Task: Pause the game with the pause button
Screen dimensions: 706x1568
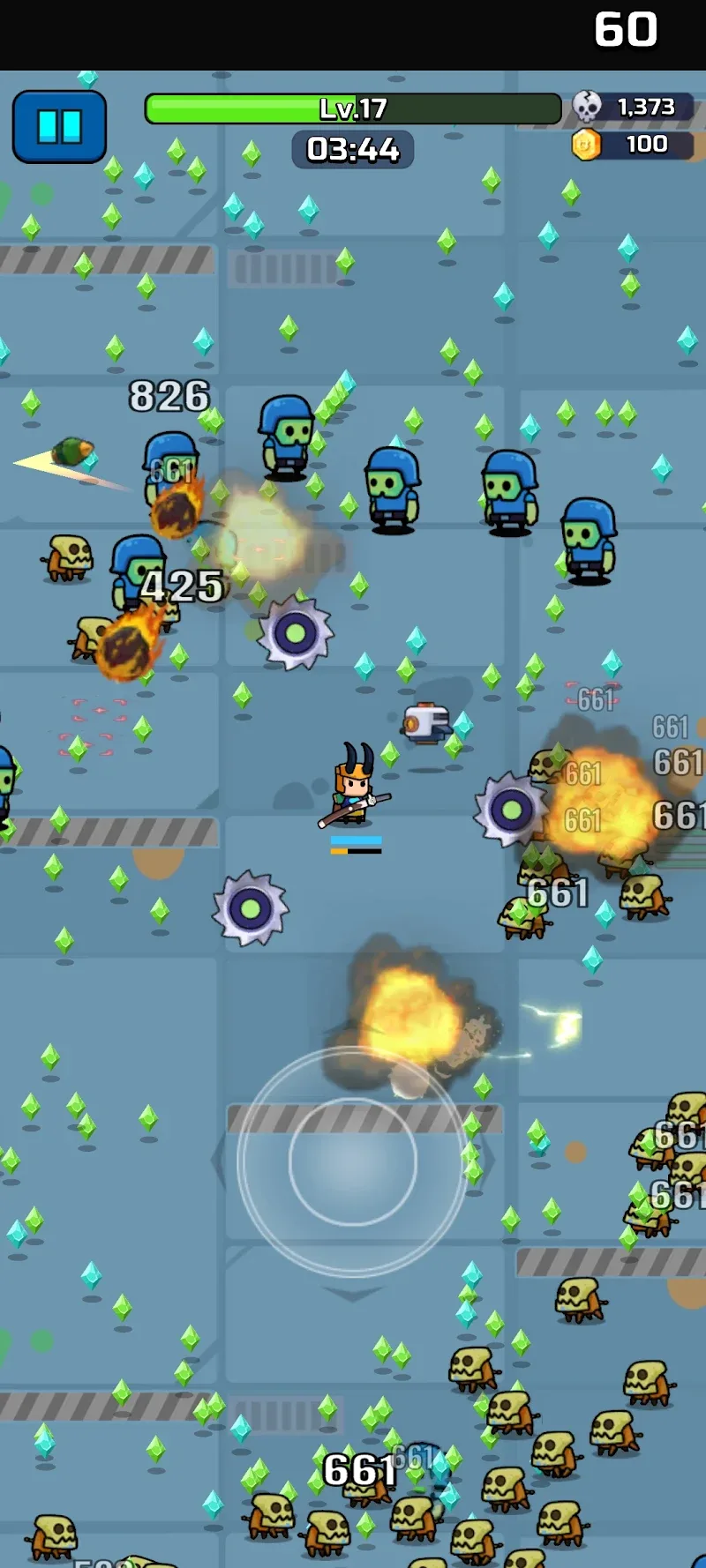Action: (59, 127)
